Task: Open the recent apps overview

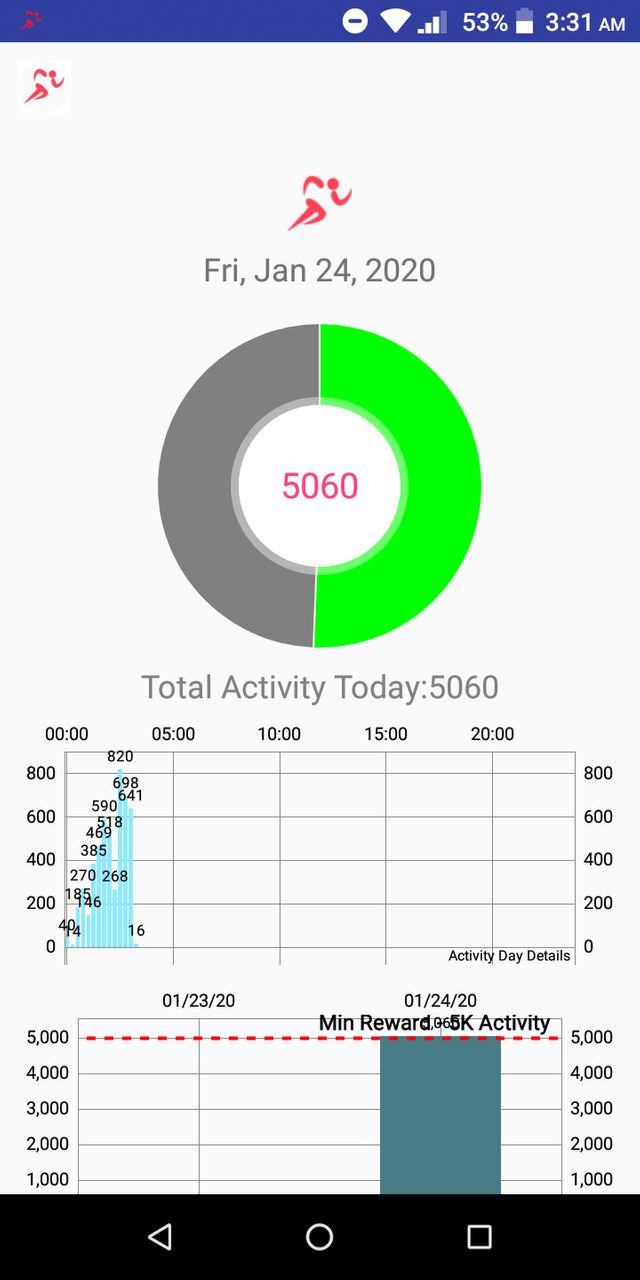Action: pyautogui.click(x=480, y=1237)
